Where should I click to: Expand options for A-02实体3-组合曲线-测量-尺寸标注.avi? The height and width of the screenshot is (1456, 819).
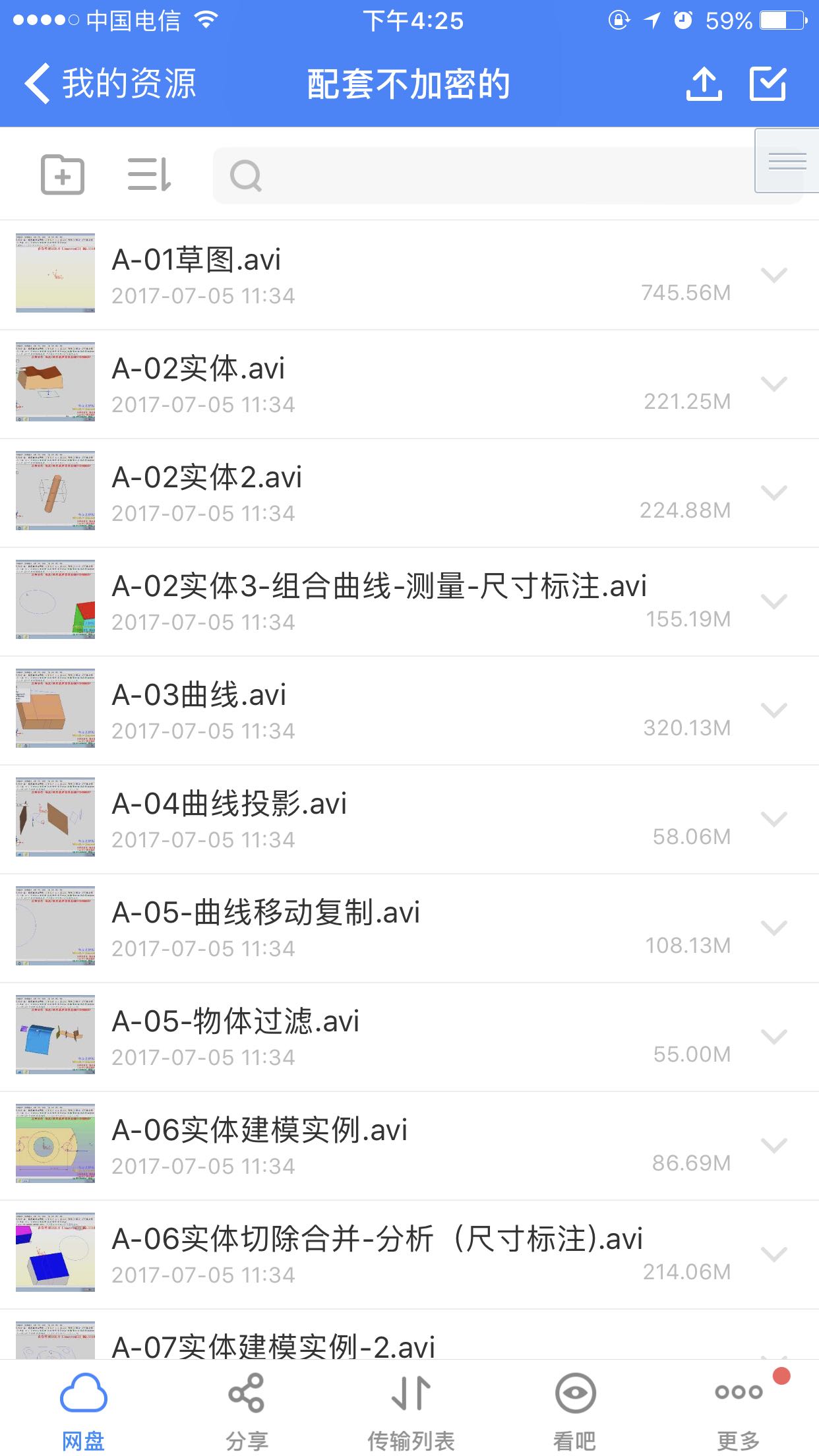(773, 601)
